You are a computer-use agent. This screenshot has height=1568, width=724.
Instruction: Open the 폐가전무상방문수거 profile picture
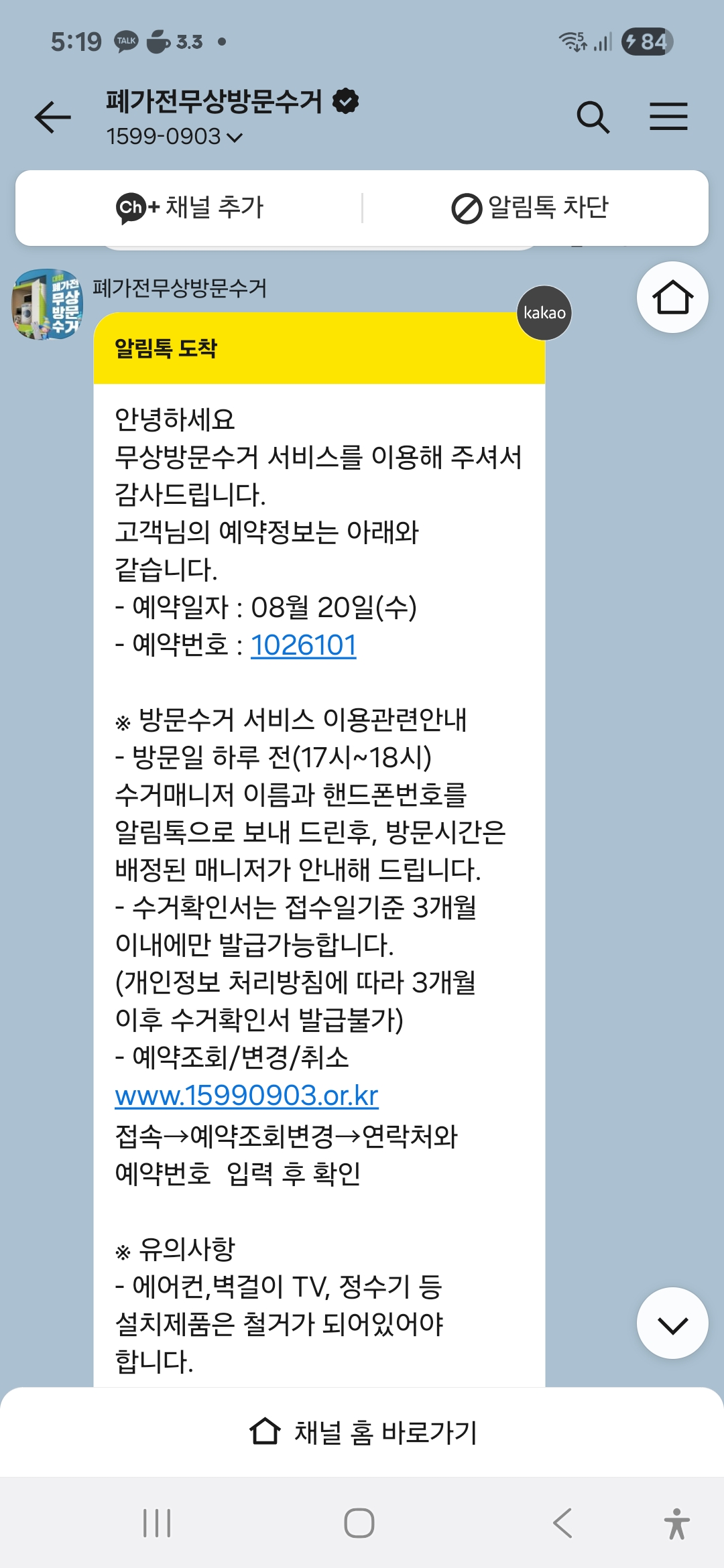click(x=47, y=304)
